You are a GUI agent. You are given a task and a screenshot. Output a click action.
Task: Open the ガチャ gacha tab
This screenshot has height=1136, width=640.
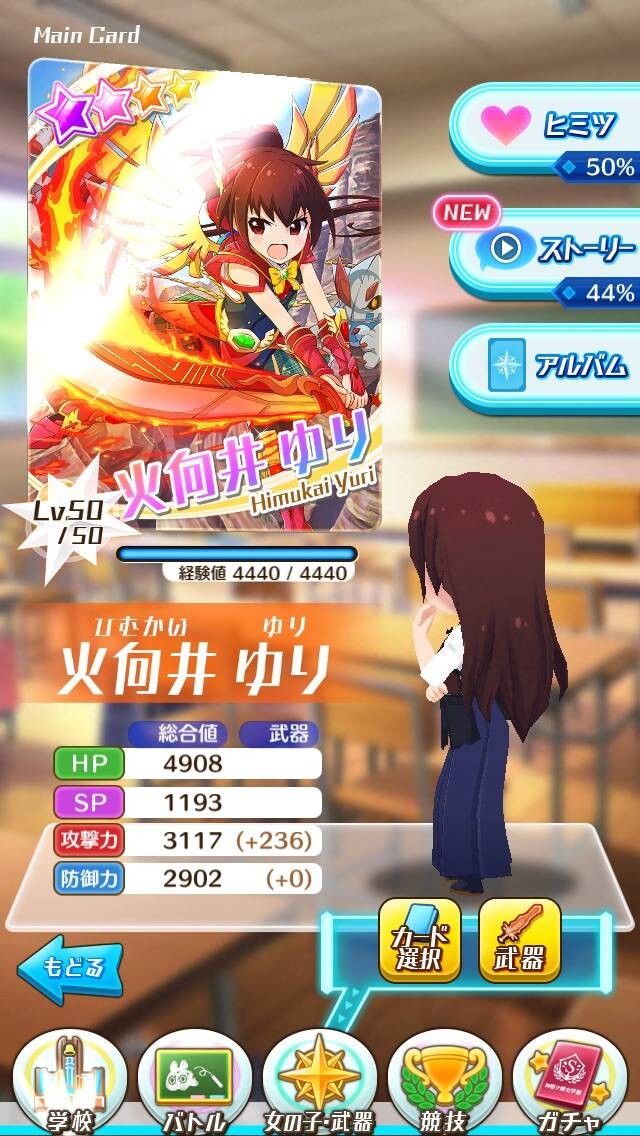click(x=570, y=1083)
